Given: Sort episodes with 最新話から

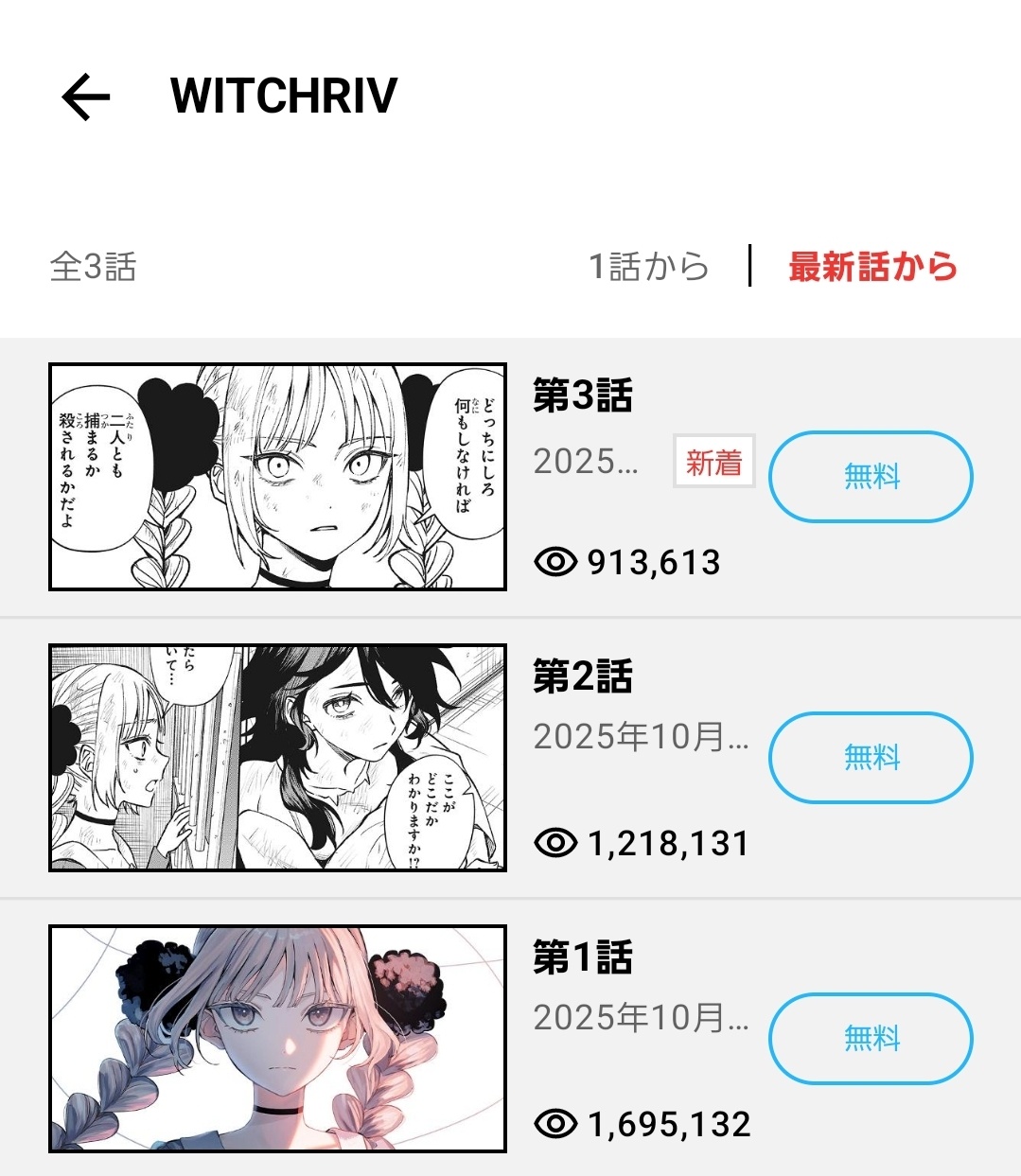Looking at the screenshot, I should coord(872,267).
